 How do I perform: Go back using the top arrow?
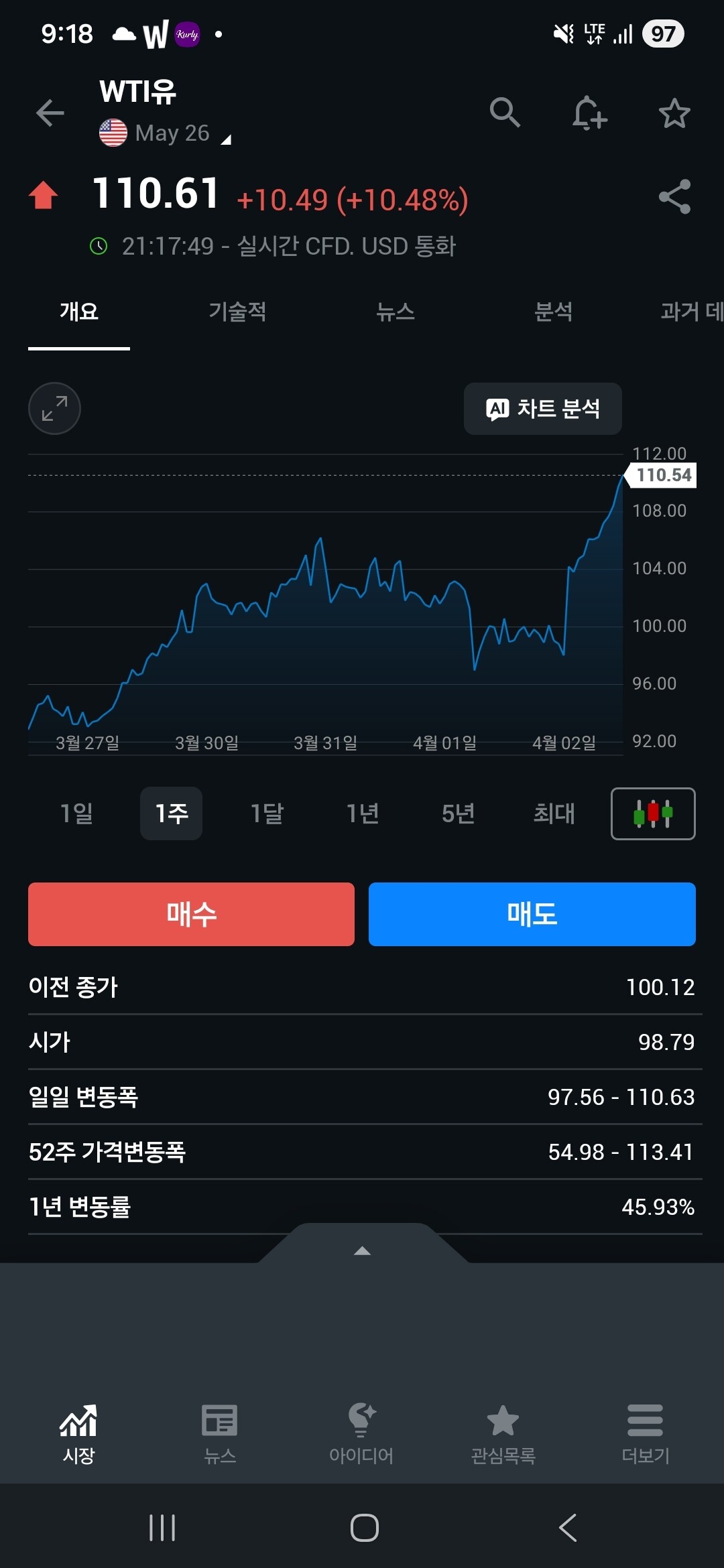coord(50,113)
